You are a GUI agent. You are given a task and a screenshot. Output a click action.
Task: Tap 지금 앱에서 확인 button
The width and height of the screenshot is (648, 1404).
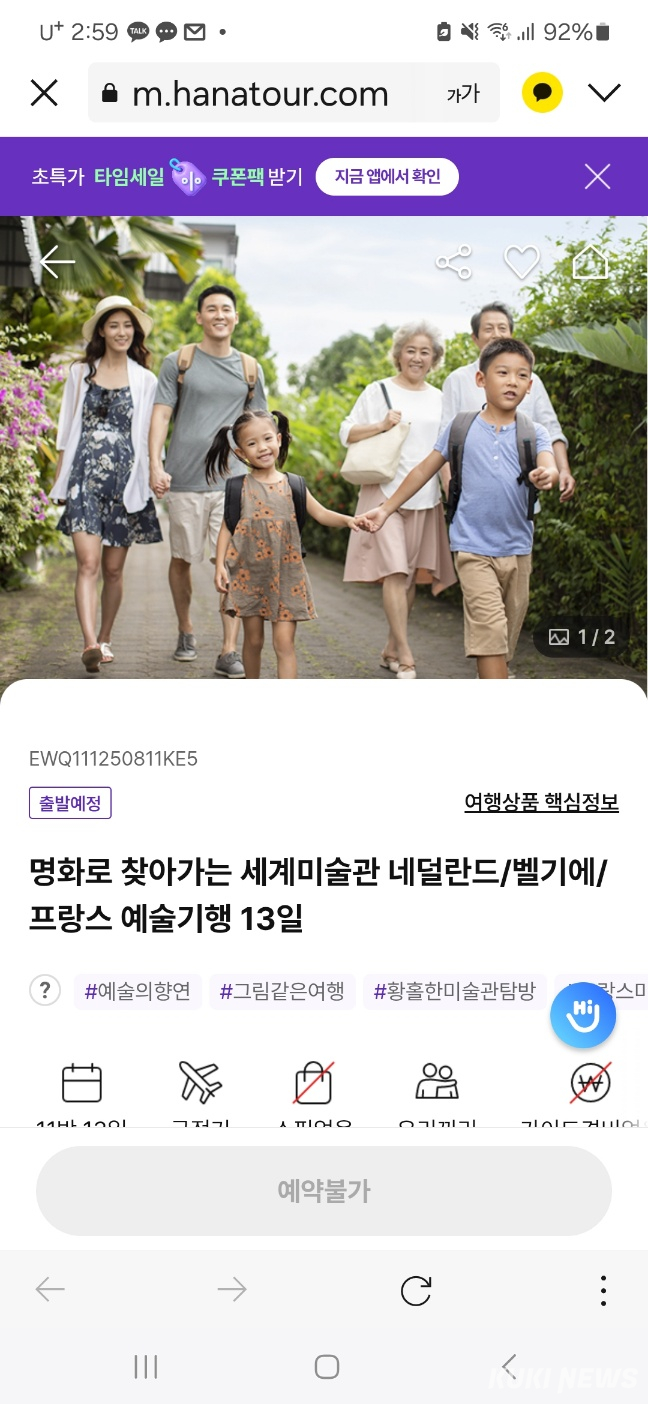(387, 177)
